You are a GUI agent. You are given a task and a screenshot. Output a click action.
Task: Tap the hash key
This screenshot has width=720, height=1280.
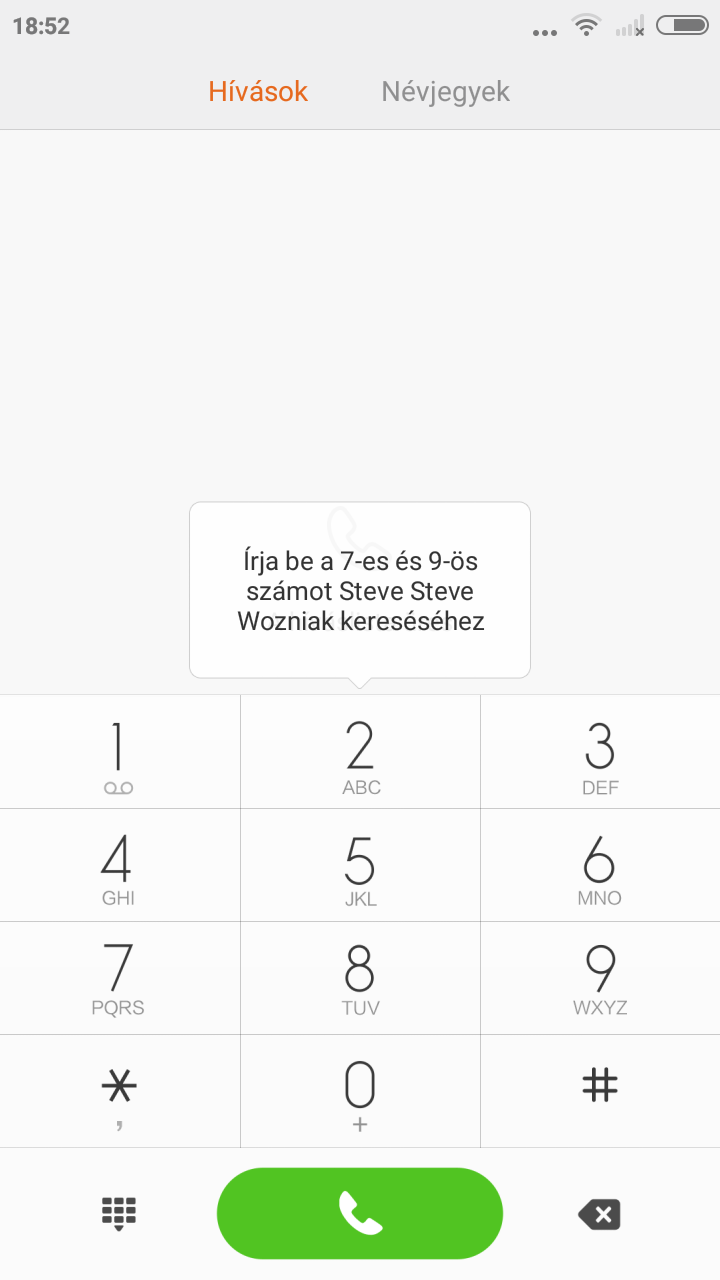(x=600, y=1088)
